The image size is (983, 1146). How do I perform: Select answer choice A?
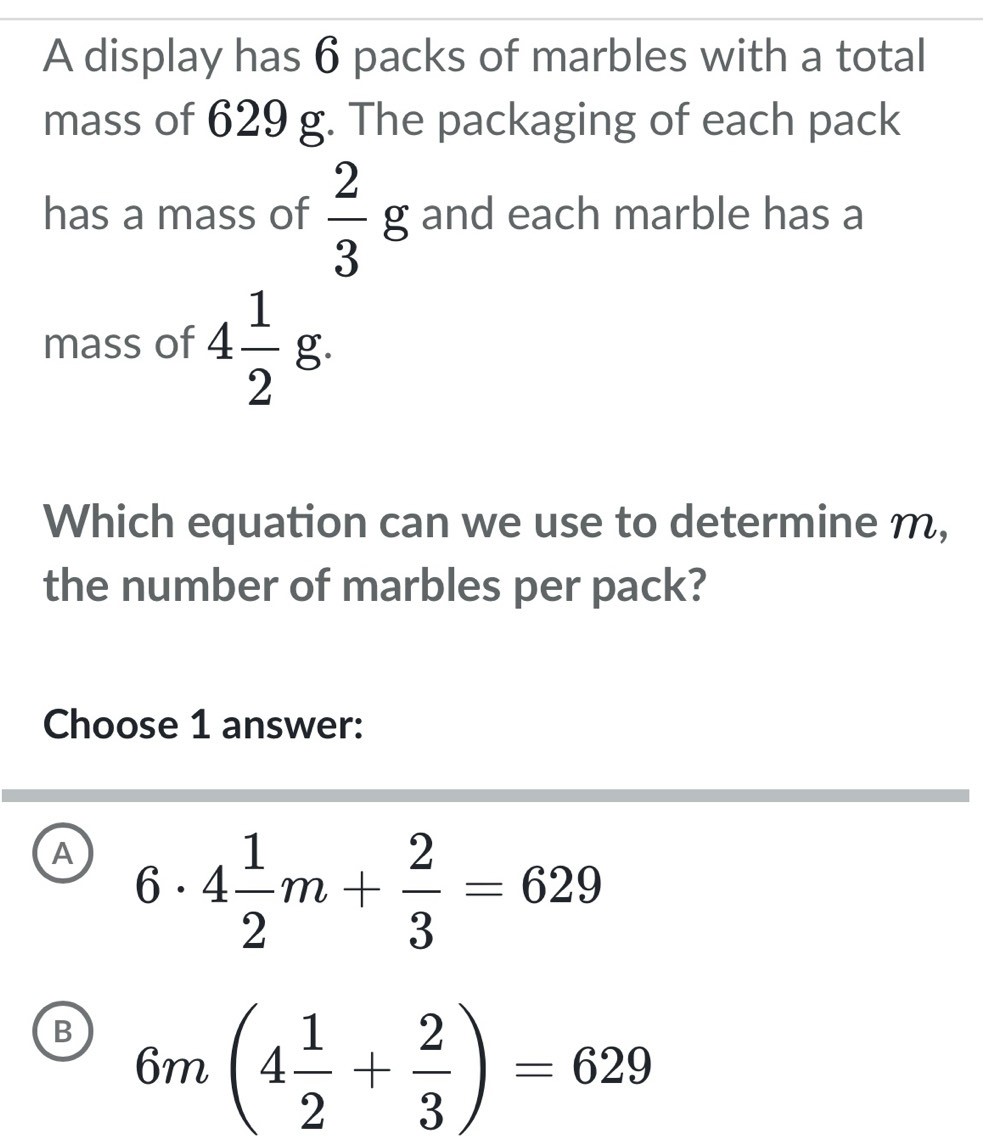(64, 851)
